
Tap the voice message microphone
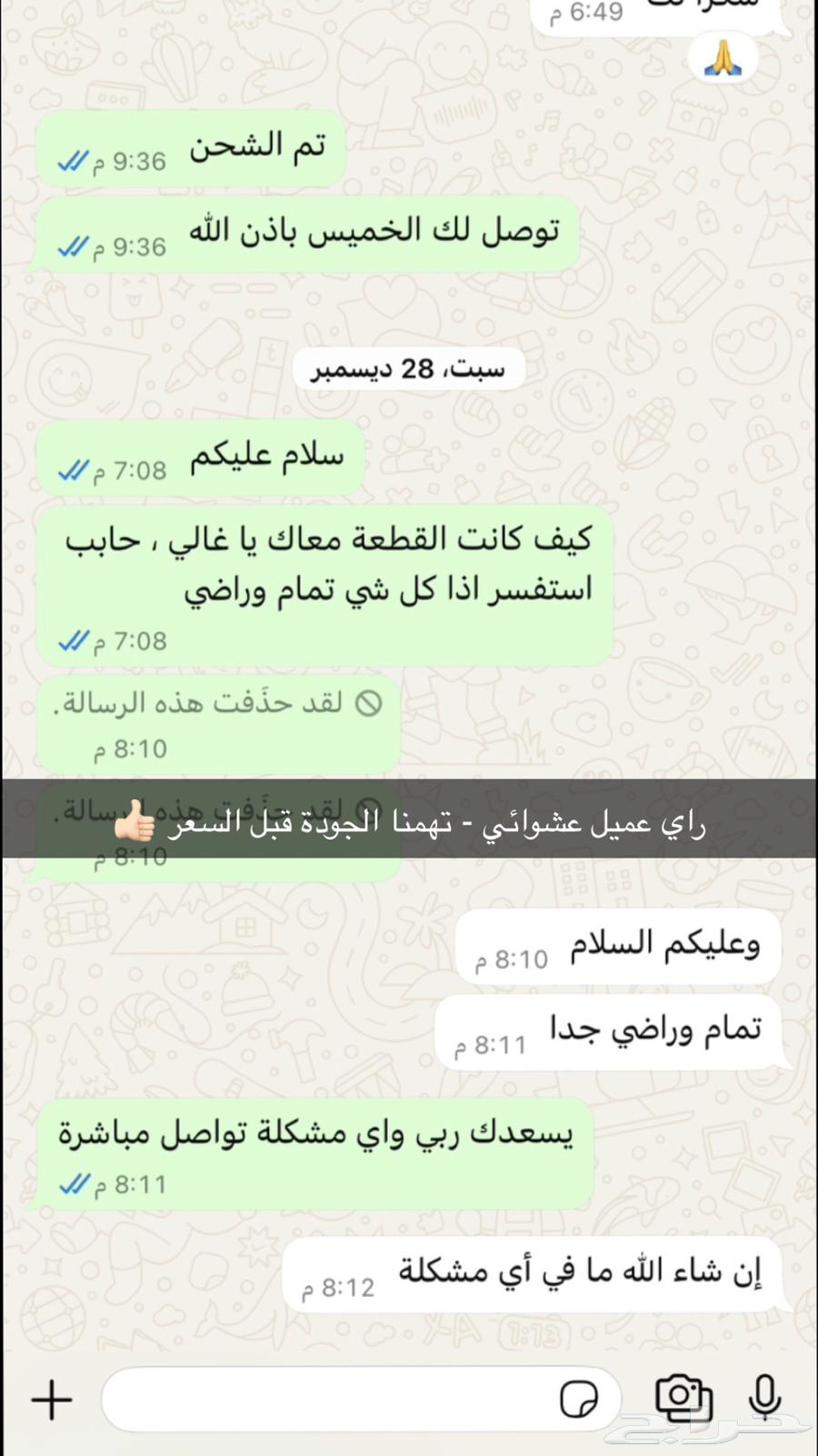coord(765,1397)
